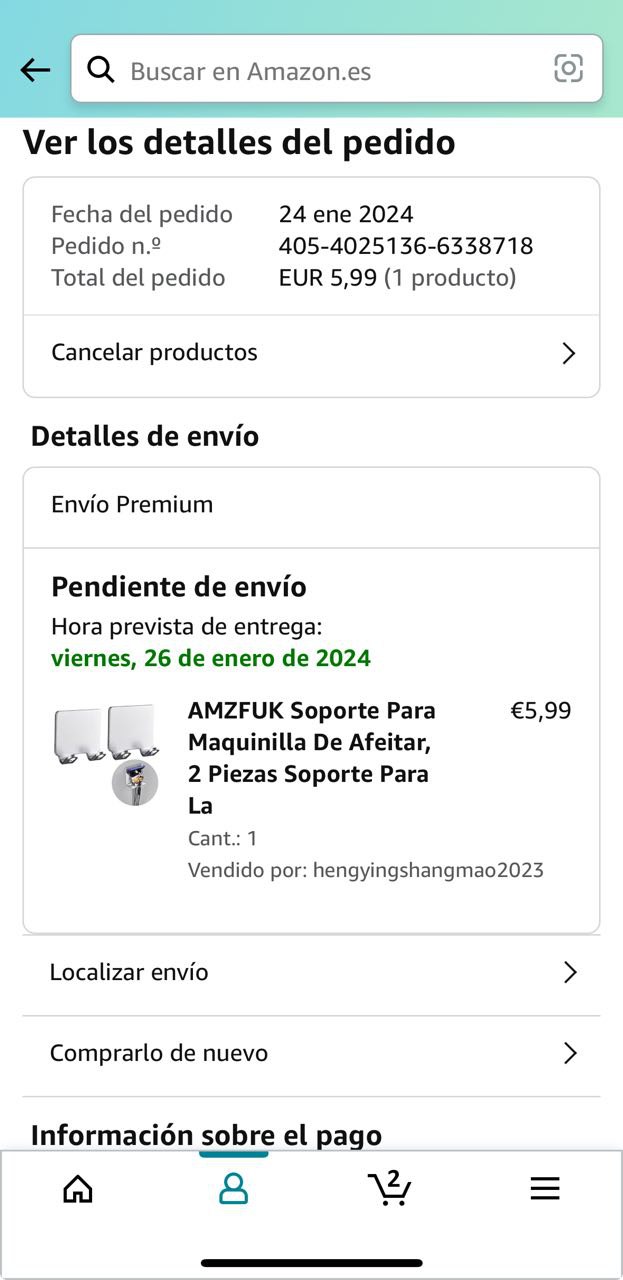The image size is (623, 1280).
Task: Switch to the Home tab
Action: 78,1188
